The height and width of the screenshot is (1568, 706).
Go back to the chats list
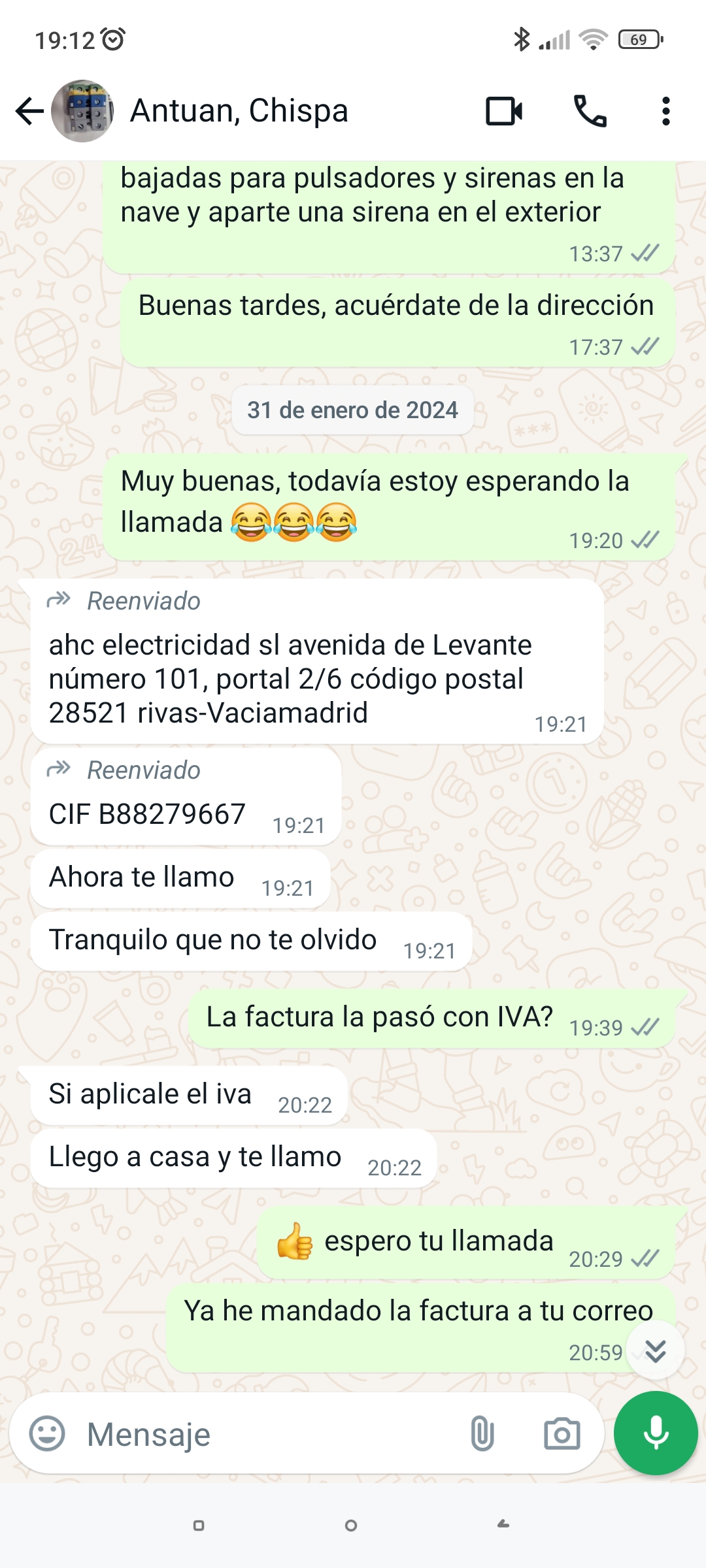pos(29,111)
